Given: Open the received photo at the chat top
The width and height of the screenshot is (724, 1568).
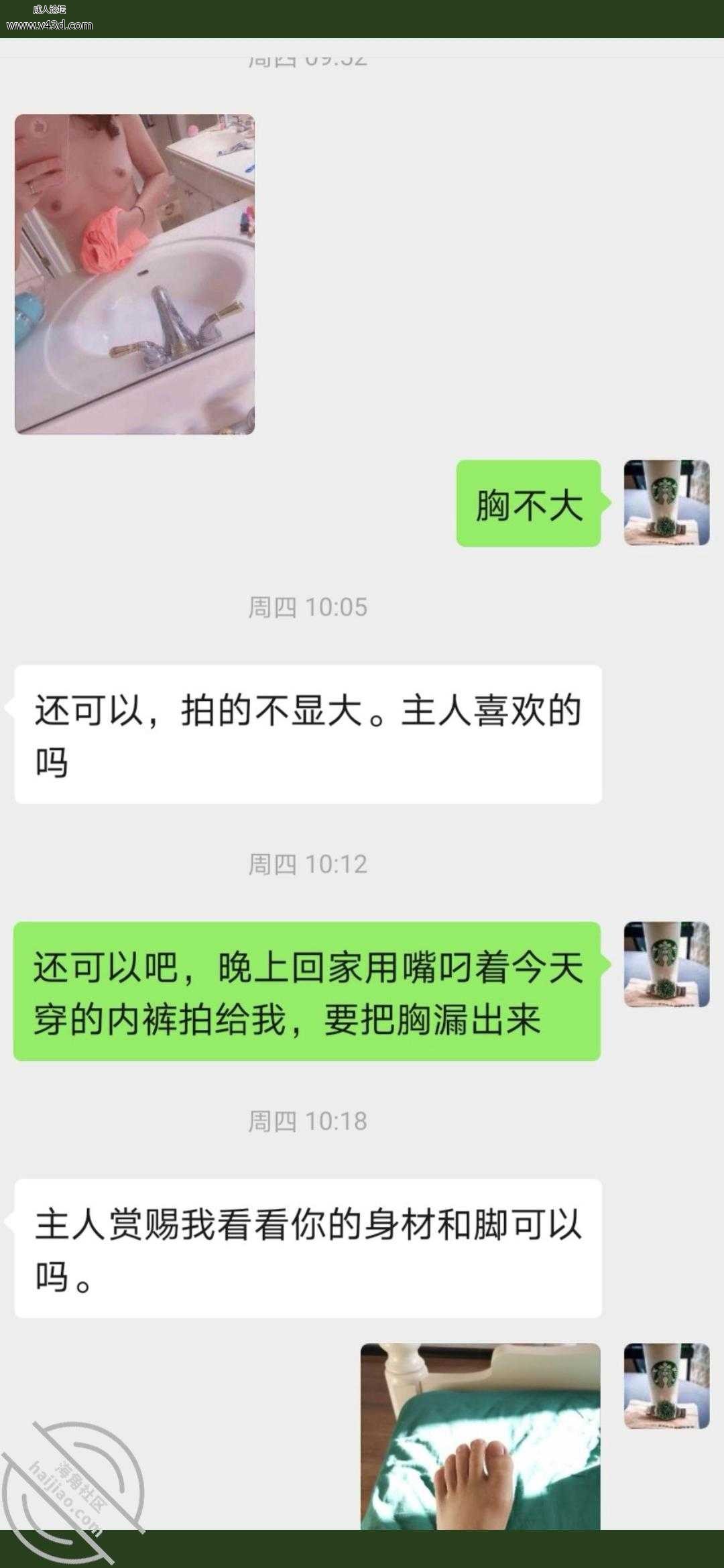Looking at the screenshot, I should pos(135,274).
